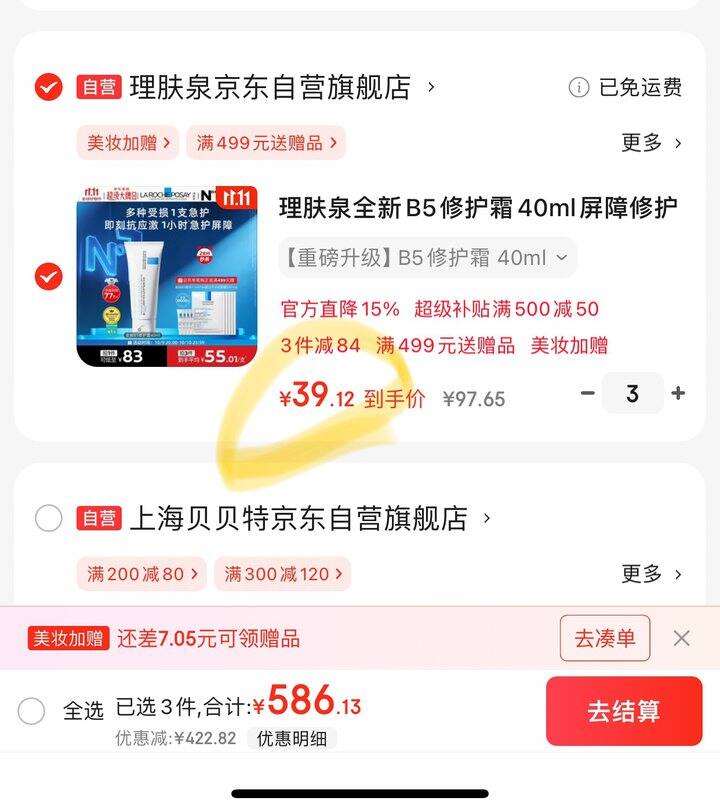Open the 满300减120 coupon chip
This screenshot has height=812, width=720.
pos(284,574)
